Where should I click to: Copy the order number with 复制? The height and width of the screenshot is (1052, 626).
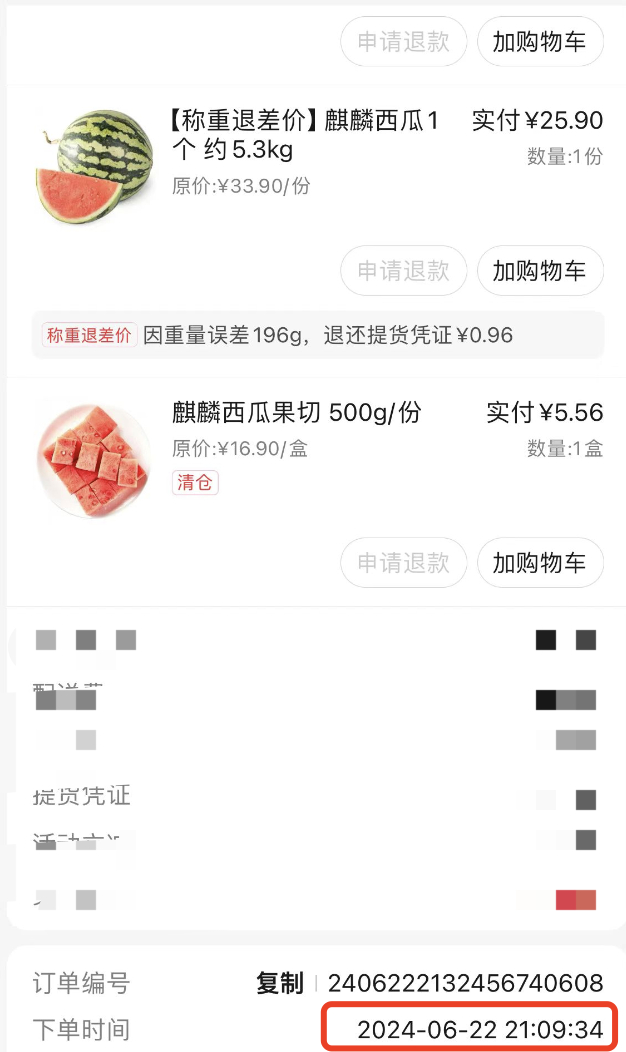click(x=279, y=983)
